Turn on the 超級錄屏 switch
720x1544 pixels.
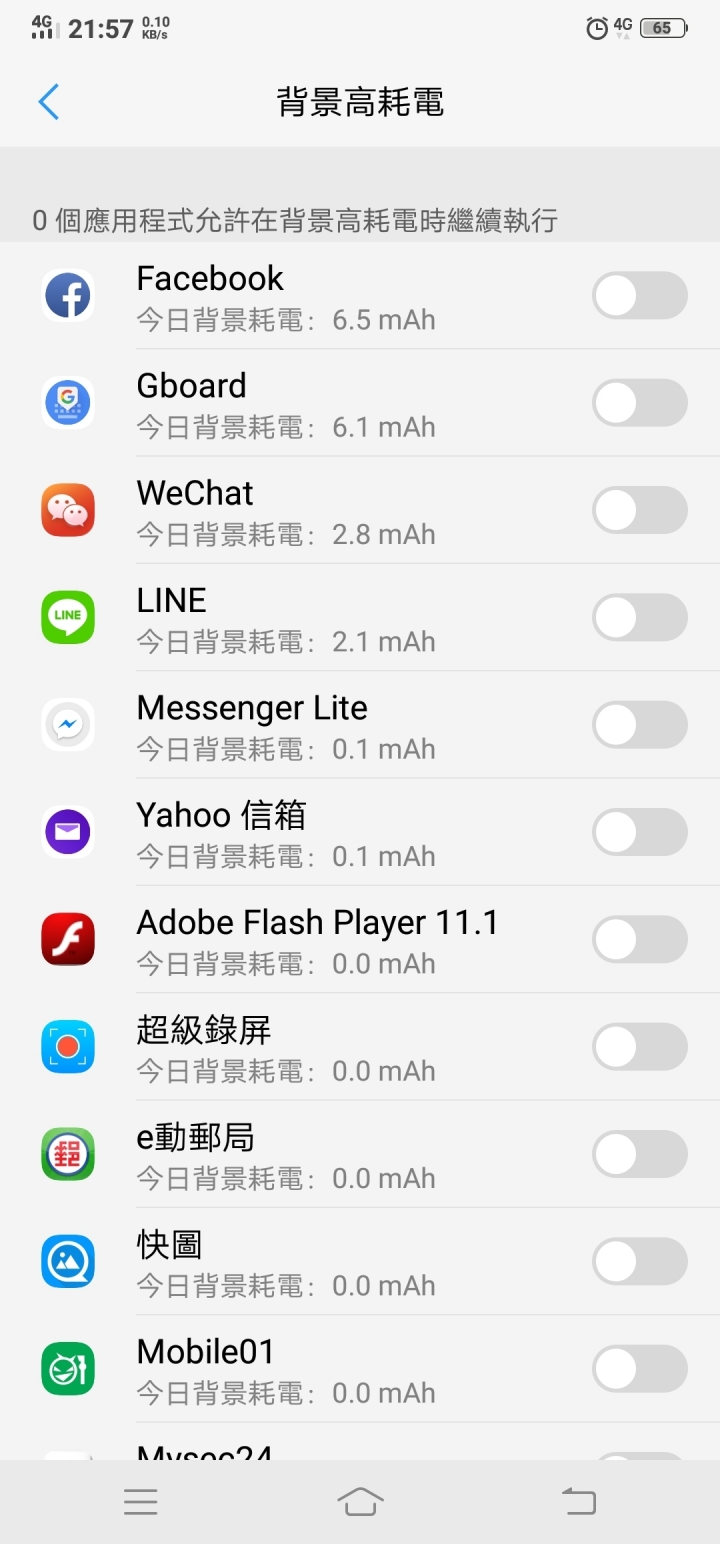pos(640,1047)
